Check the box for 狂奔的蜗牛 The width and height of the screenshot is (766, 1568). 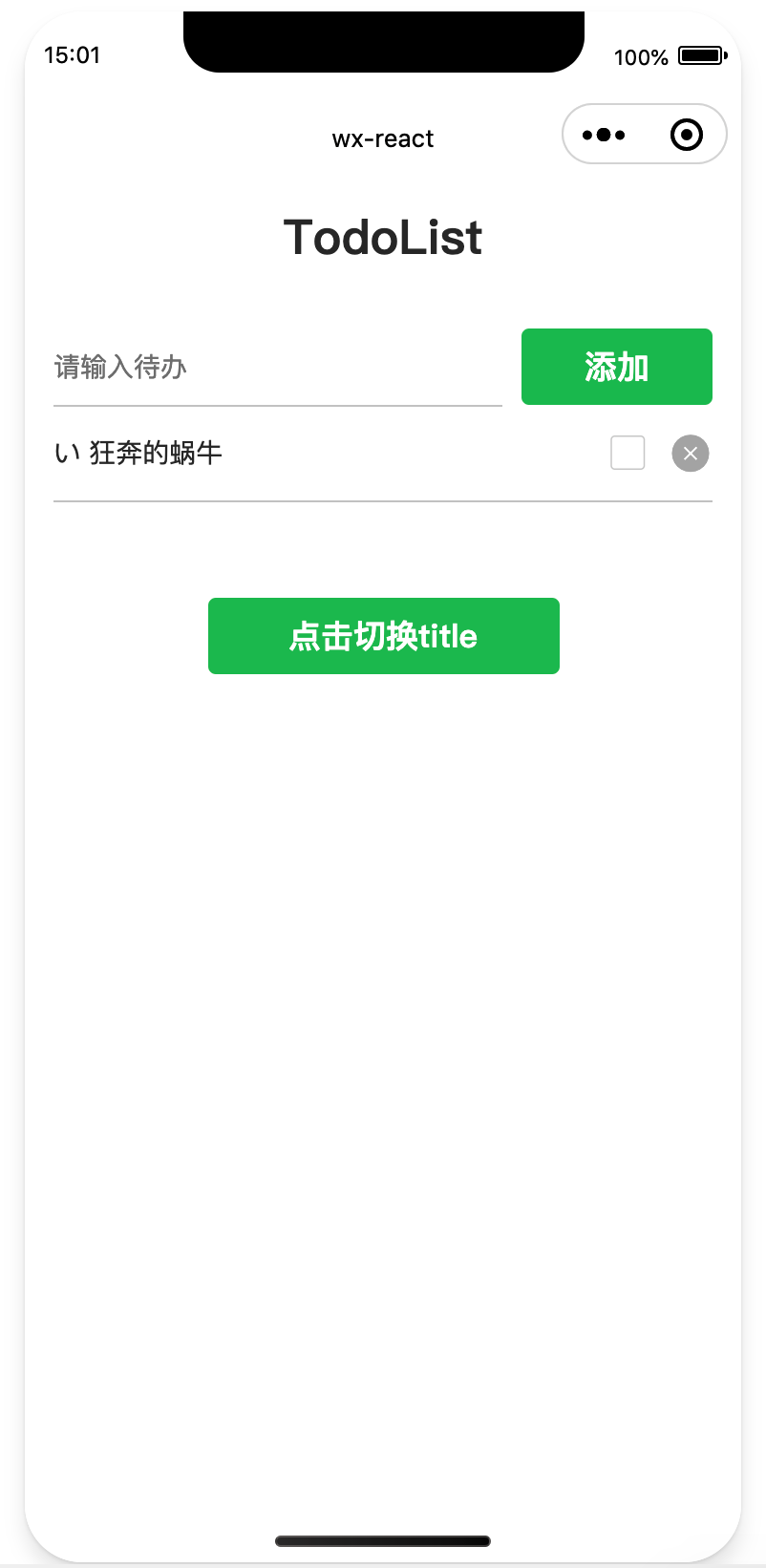point(628,453)
